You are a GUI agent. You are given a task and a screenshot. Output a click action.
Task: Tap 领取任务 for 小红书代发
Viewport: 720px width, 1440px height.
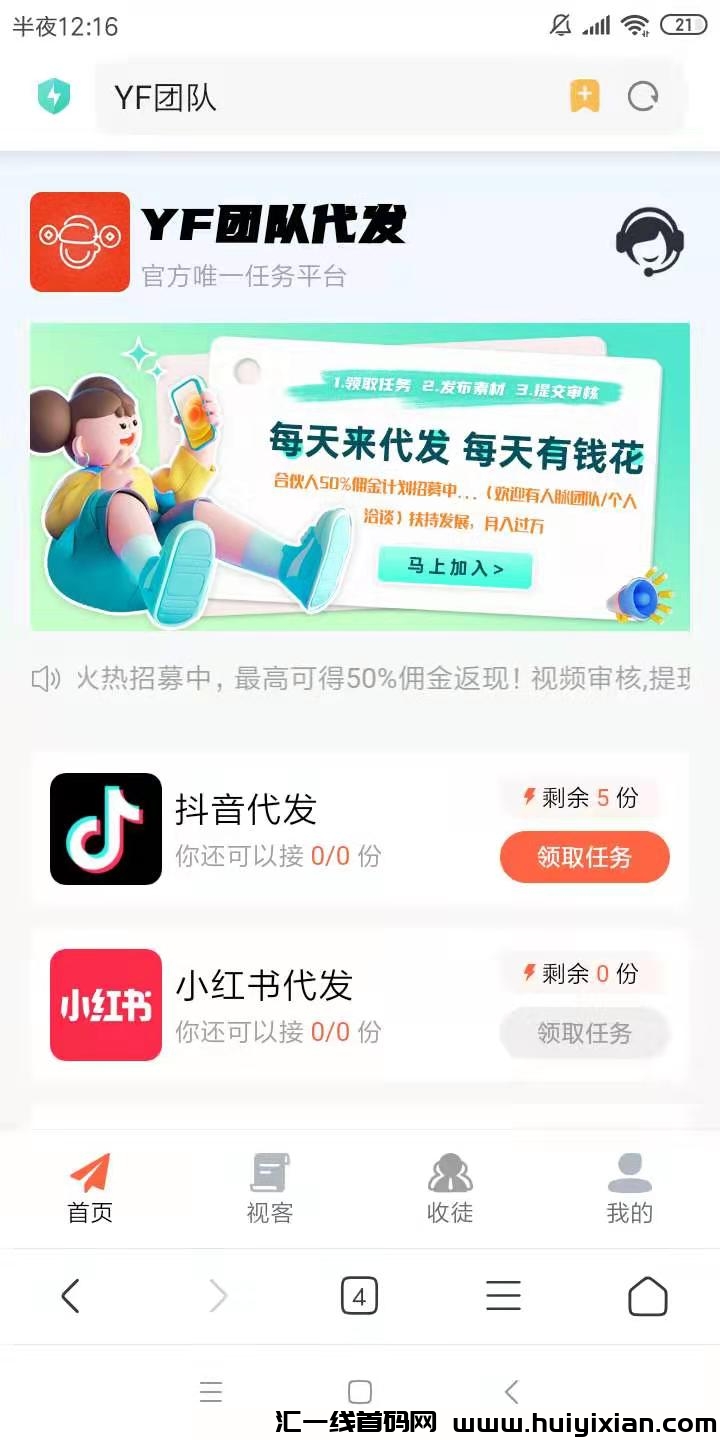click(584, 1033)
